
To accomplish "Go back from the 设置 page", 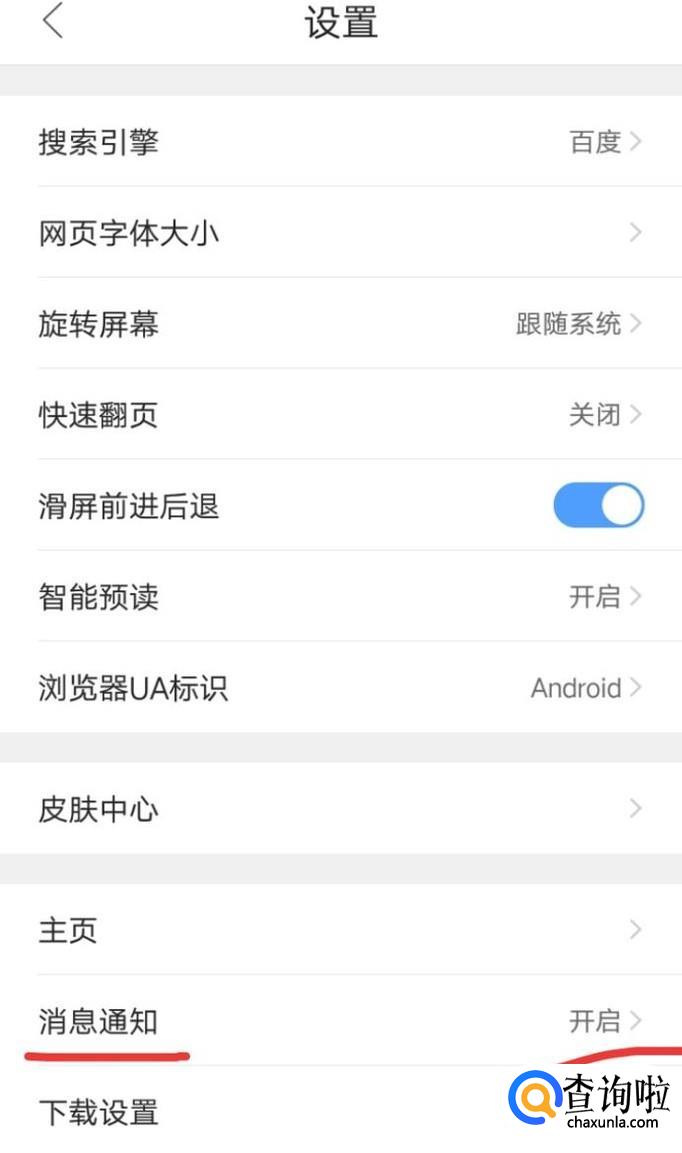I will (54, 21).
